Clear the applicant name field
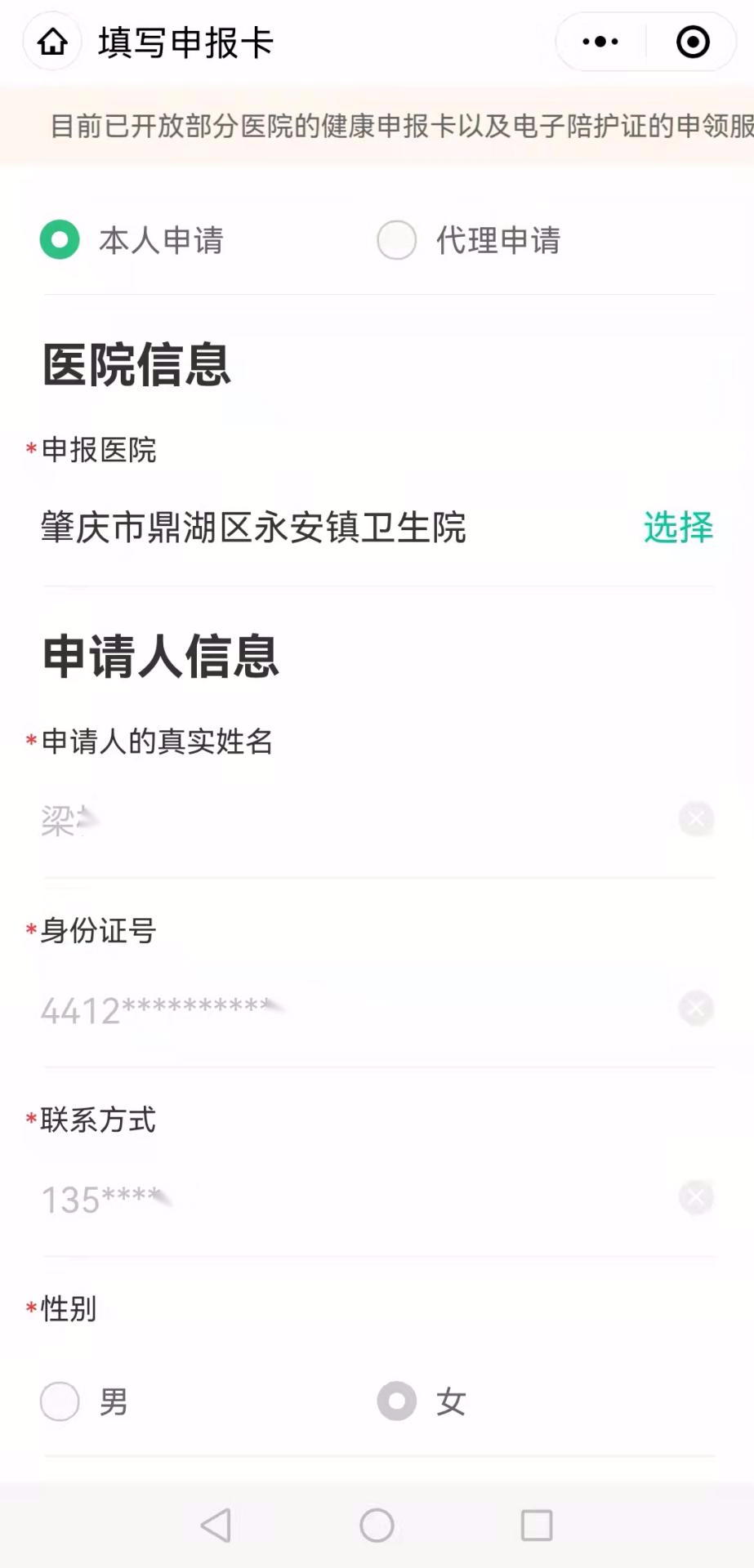 [696, 819]
